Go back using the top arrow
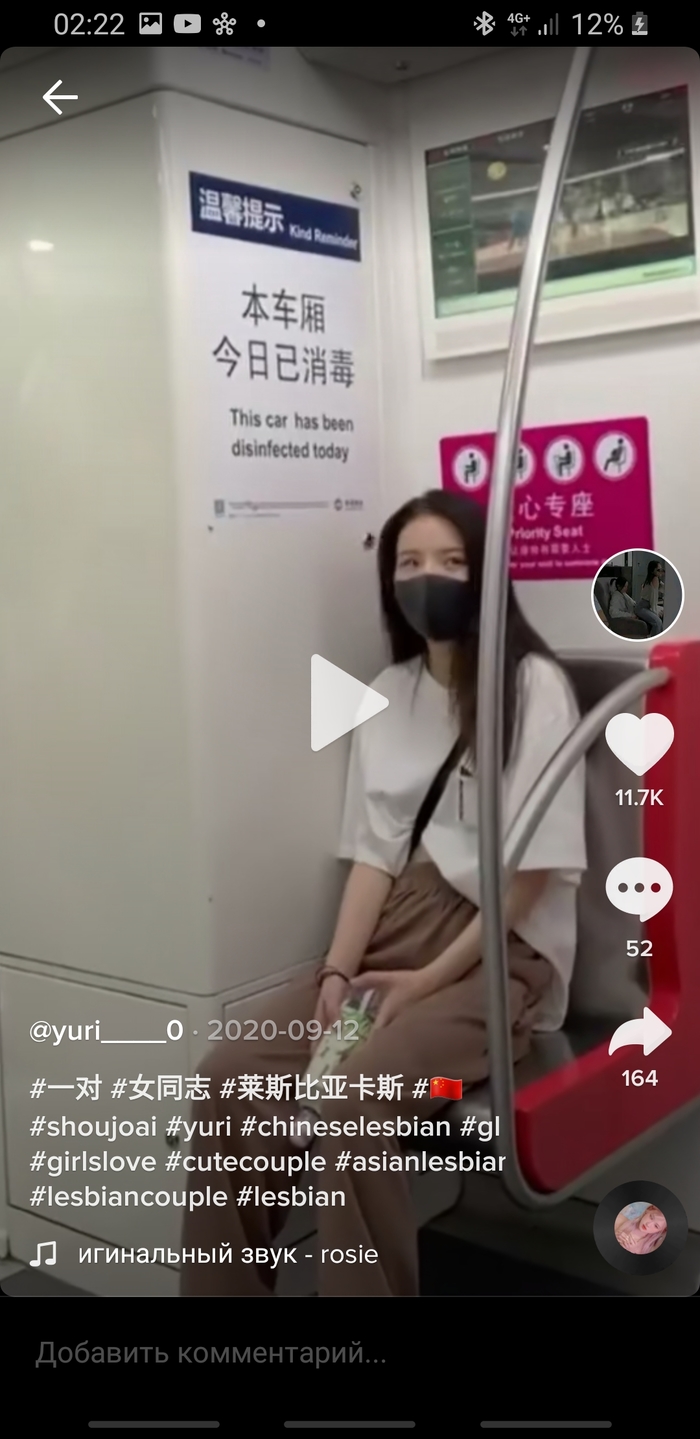This screenshot has height=1439, width=700. tap(60, 97)
